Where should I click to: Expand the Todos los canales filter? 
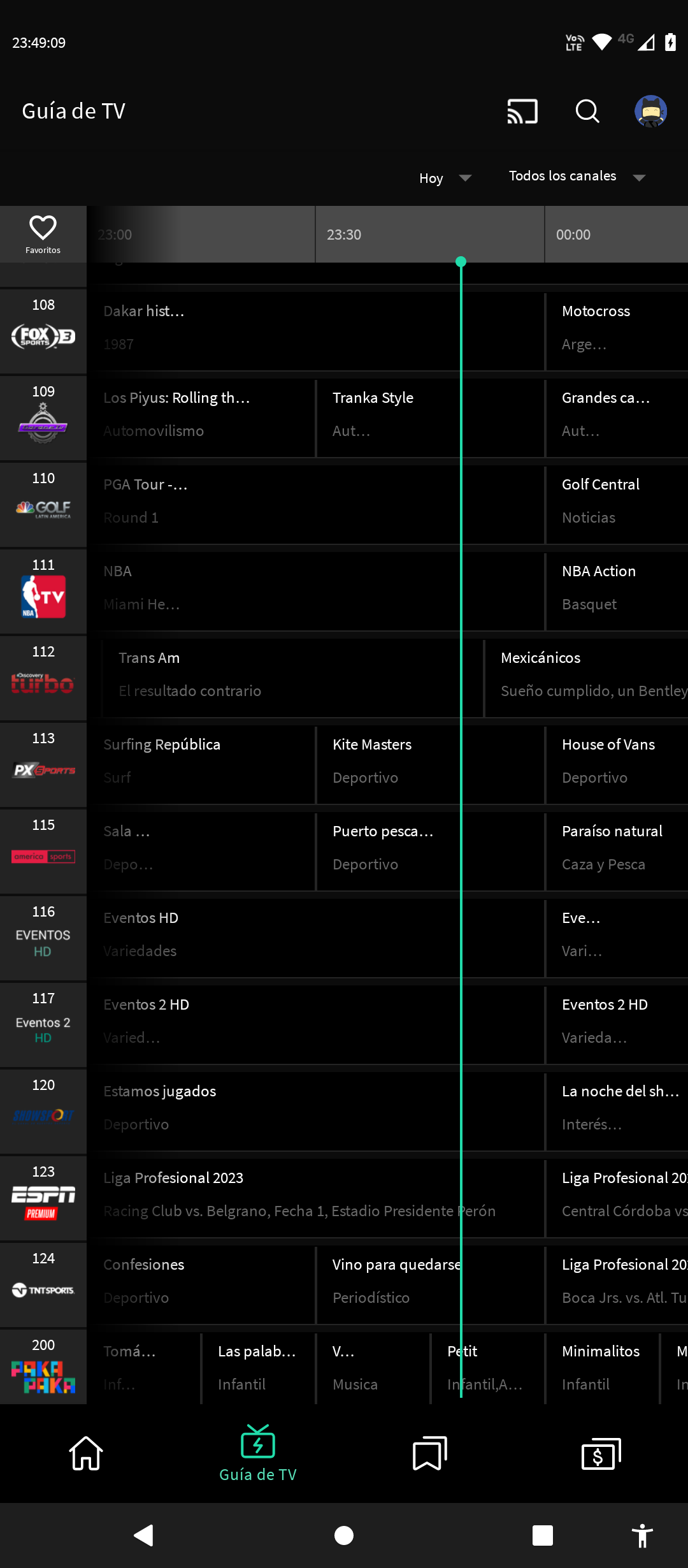point(577,177)
